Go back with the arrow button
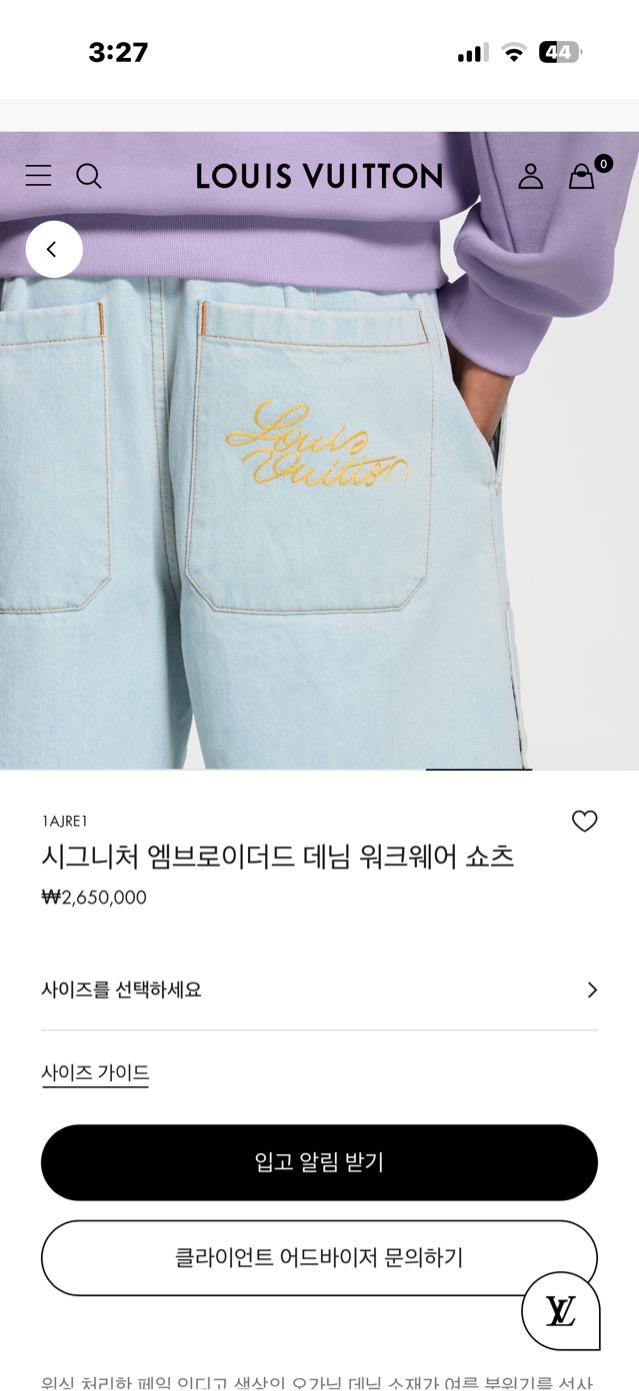This screenshot has height=1391, width=639. tap(53, 249)
